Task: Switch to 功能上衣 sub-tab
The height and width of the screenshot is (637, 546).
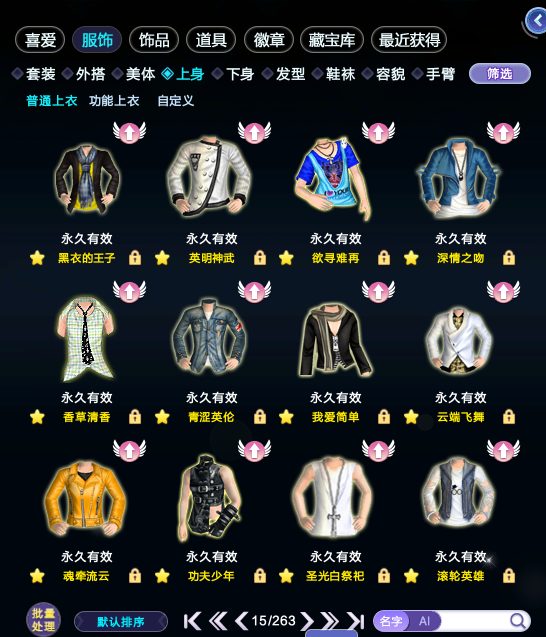Action: tap(114, 101)
